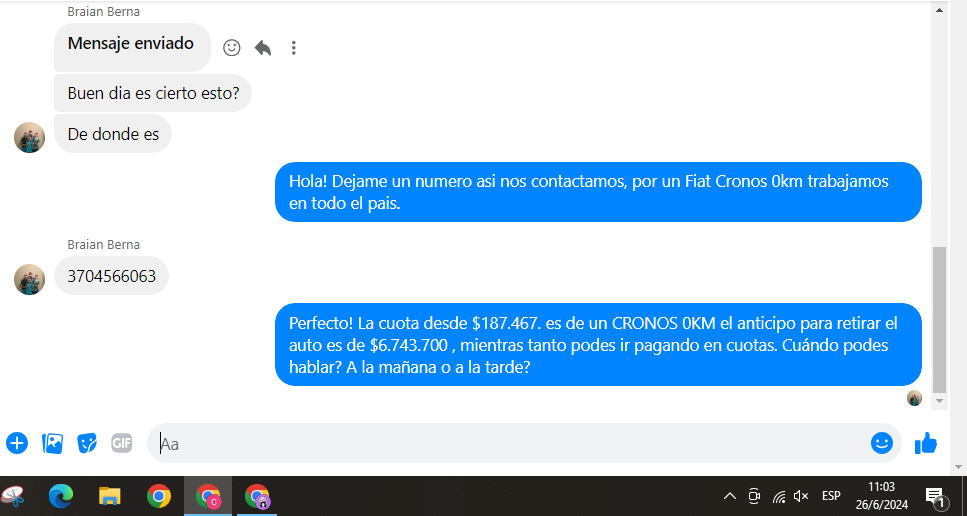React with an emoji to "Mensaje enviado"

pyautogui.click(x=232, y=47)
